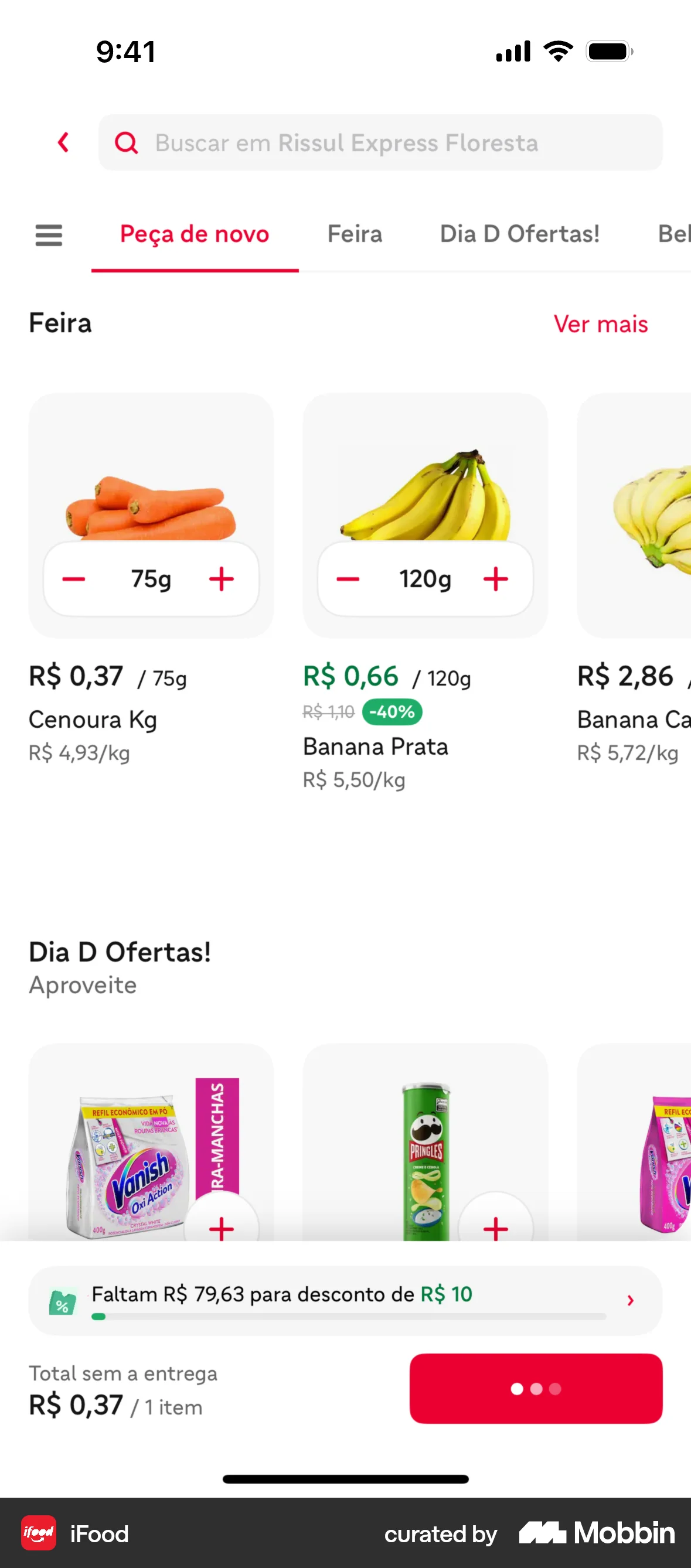Open Ver mais for the Feira section
The height and width of the screenshot is (1568, 691).
[601, 324]
